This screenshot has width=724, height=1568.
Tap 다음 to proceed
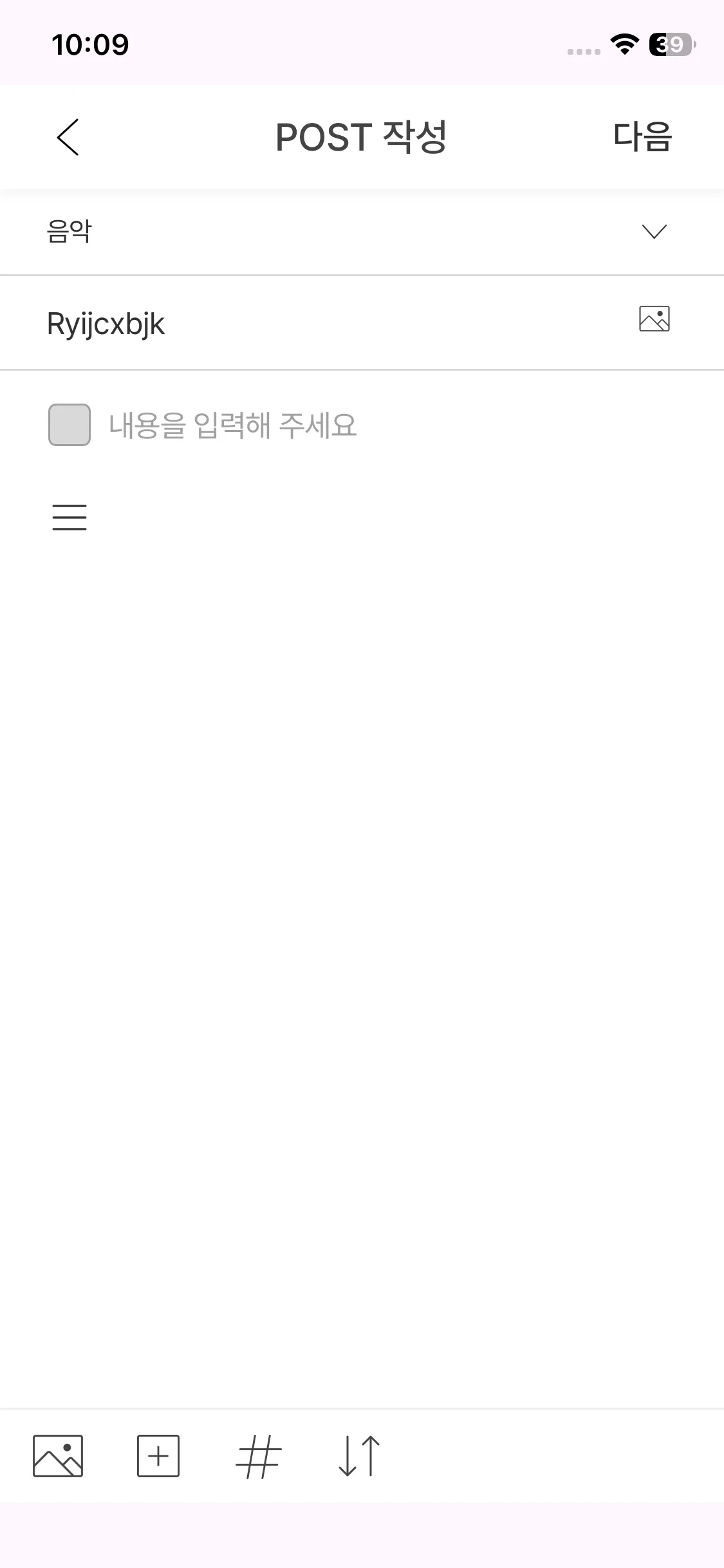pyautogui.click(x=642, y=137)
